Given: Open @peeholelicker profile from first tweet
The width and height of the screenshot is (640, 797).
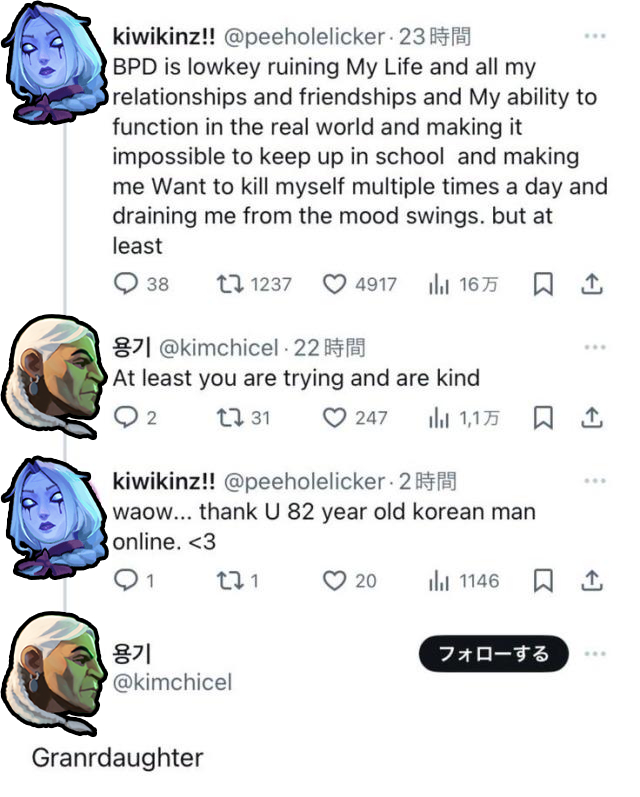Looking at the screenshot, I should click(303, 37).
